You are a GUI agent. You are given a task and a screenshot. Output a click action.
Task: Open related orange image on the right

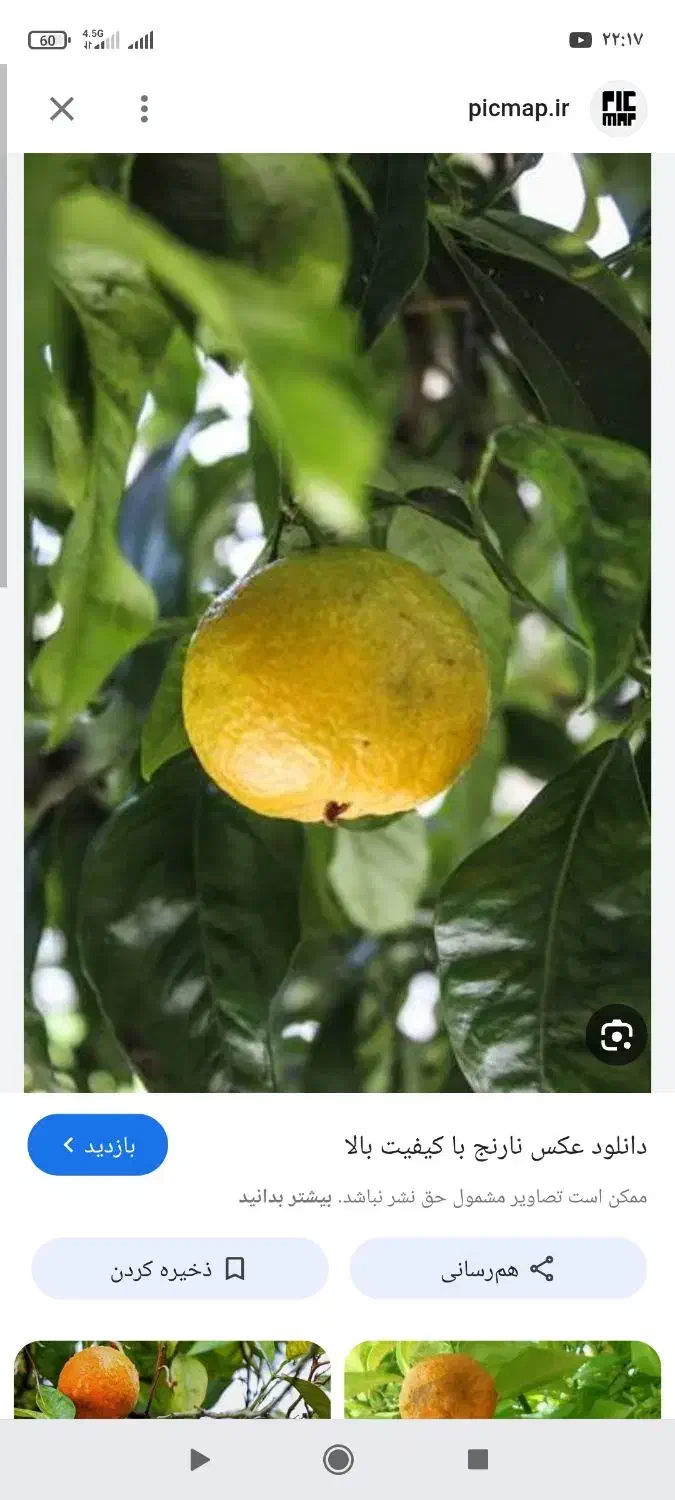point(502,1380)
